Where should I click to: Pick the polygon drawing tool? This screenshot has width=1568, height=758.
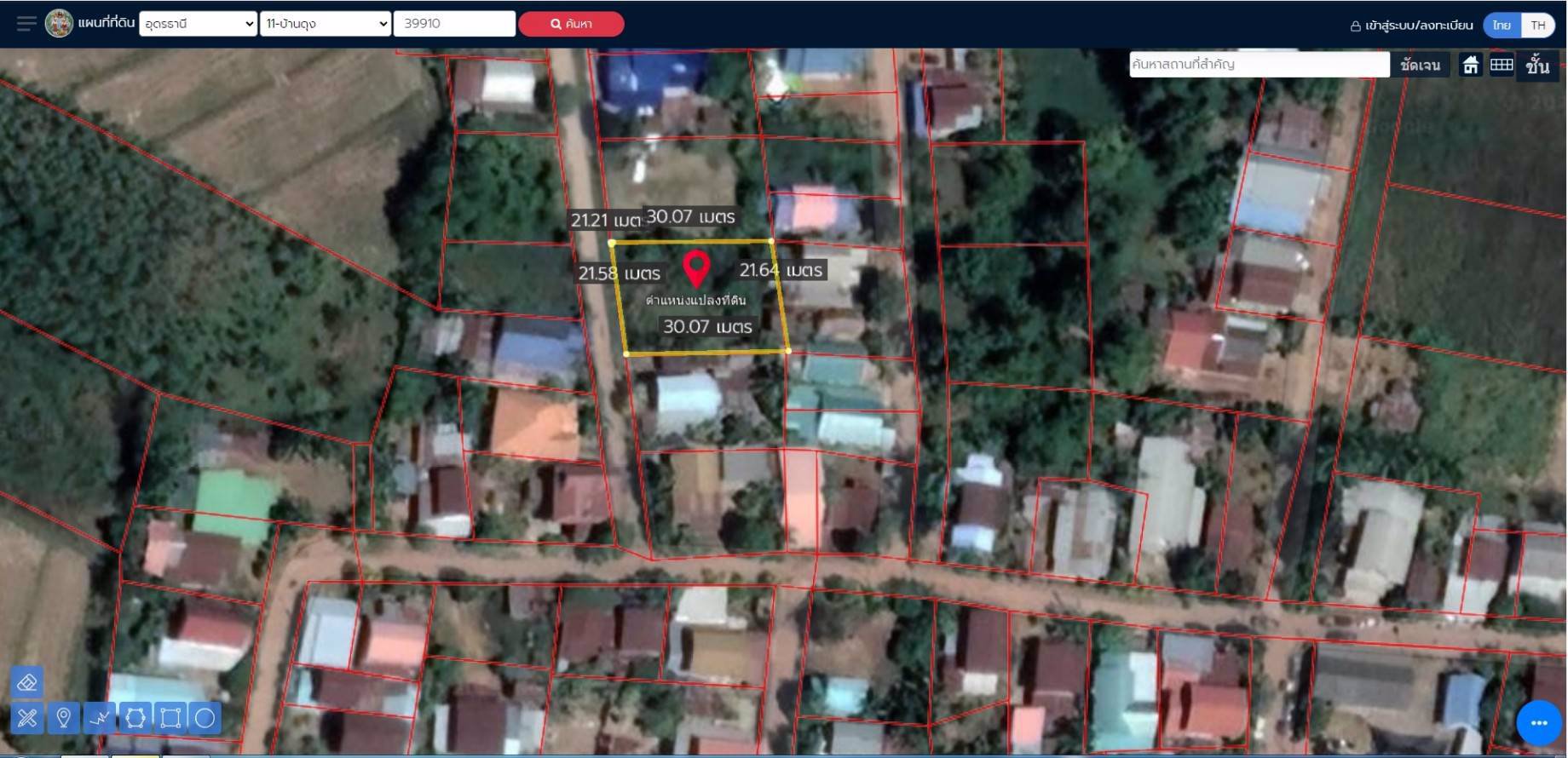(x=135, y=718)
